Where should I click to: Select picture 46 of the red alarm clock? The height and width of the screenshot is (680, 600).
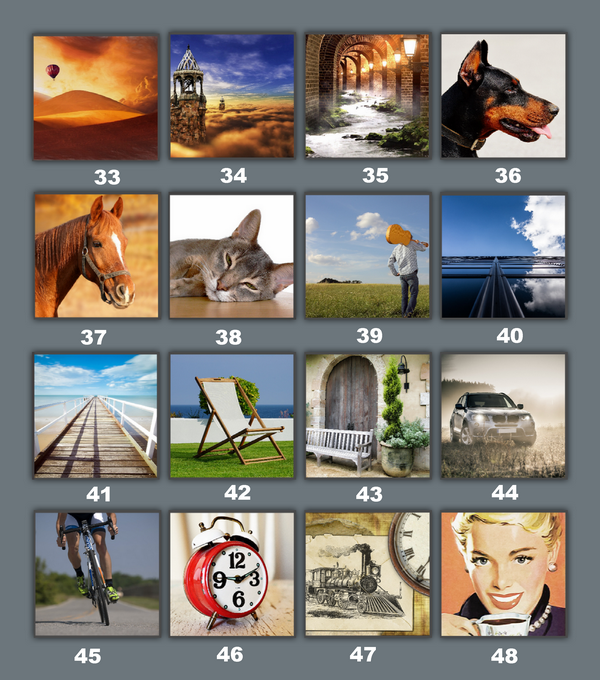pyautogui.click(x=232, y=574)
